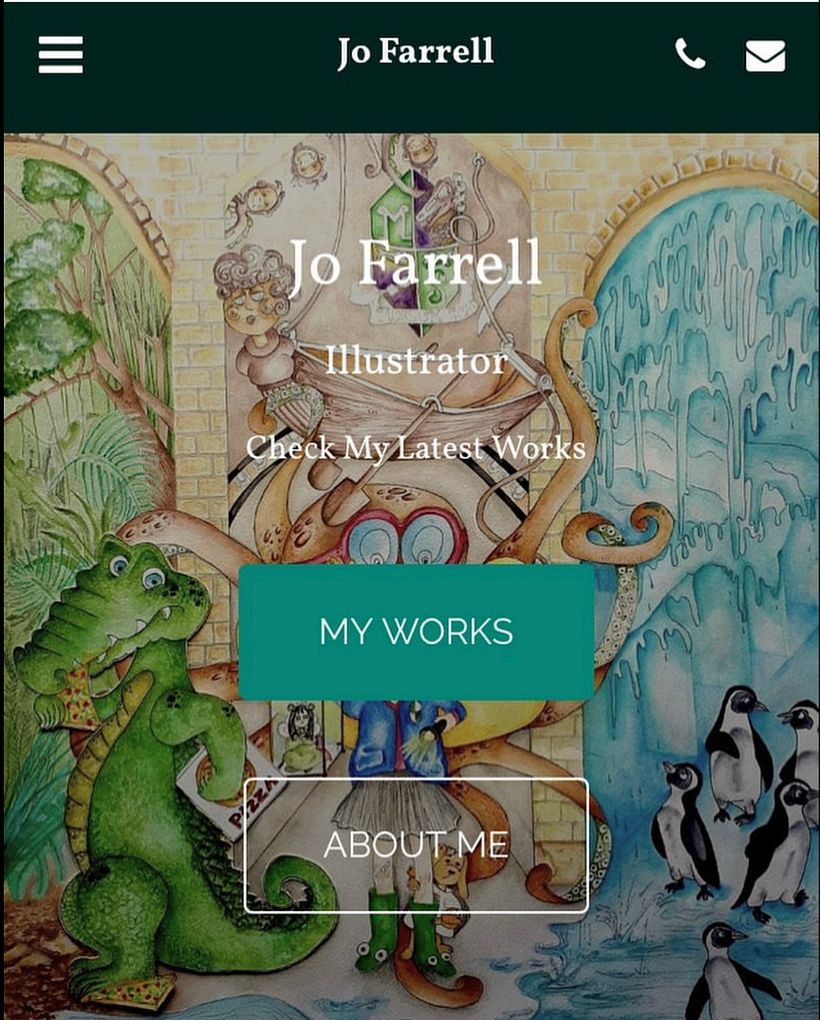Open 'Check My Latest Works' link
Image resolution: width=820 pixels, height=1020 pixels.
(414, 447)
